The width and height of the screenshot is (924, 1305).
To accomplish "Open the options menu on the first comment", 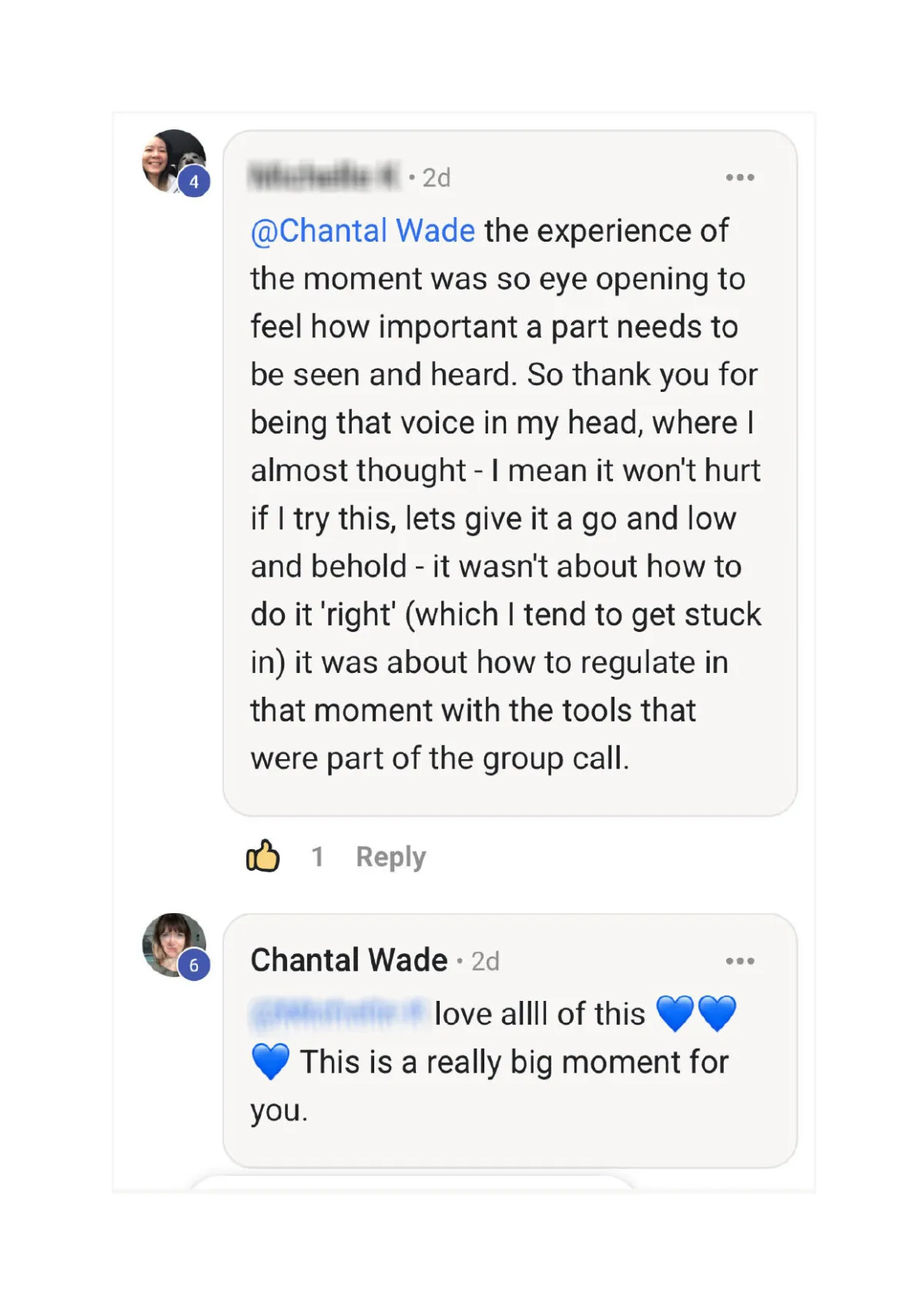I will (740, 178).
